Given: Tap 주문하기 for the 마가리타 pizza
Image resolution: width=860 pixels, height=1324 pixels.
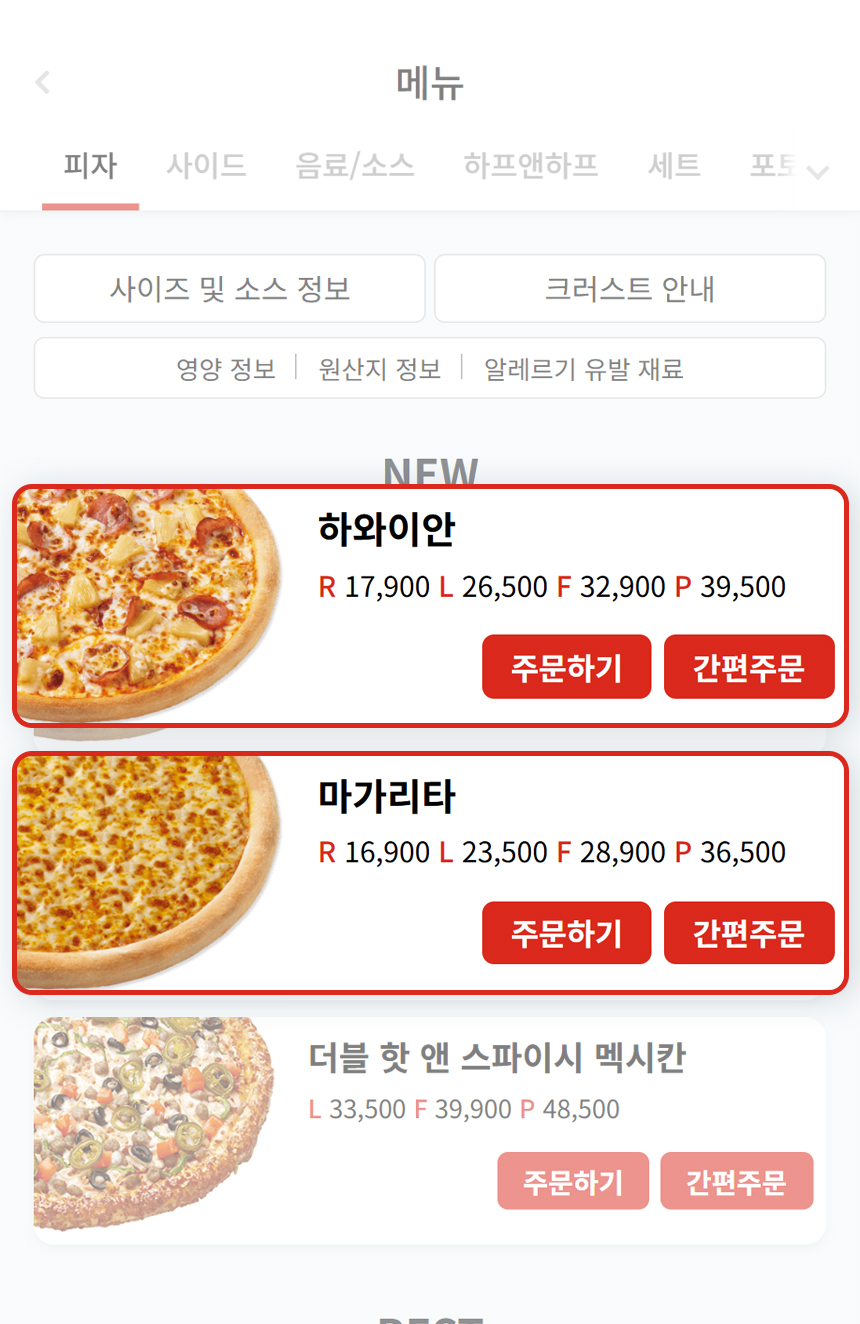Looking at the screenshot, I should 567,933.
